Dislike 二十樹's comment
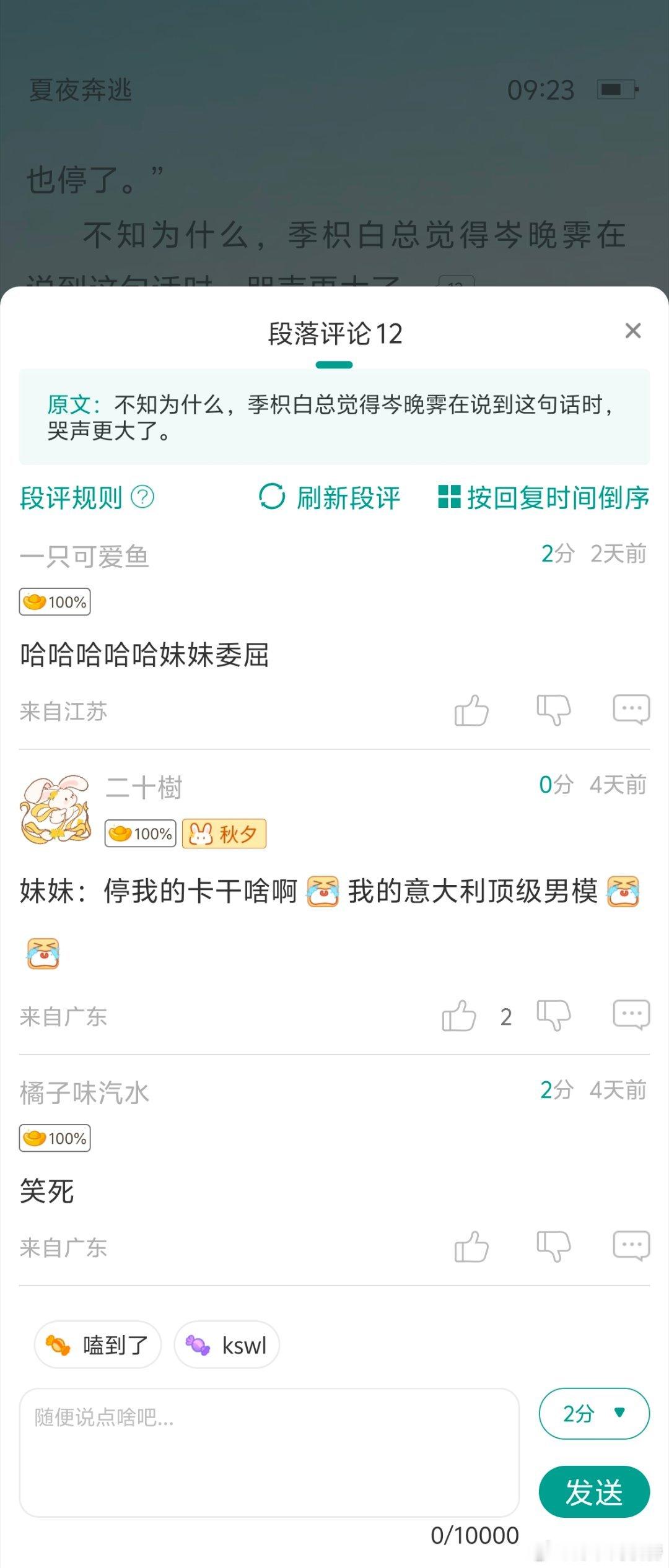 tap(553, 1014)
